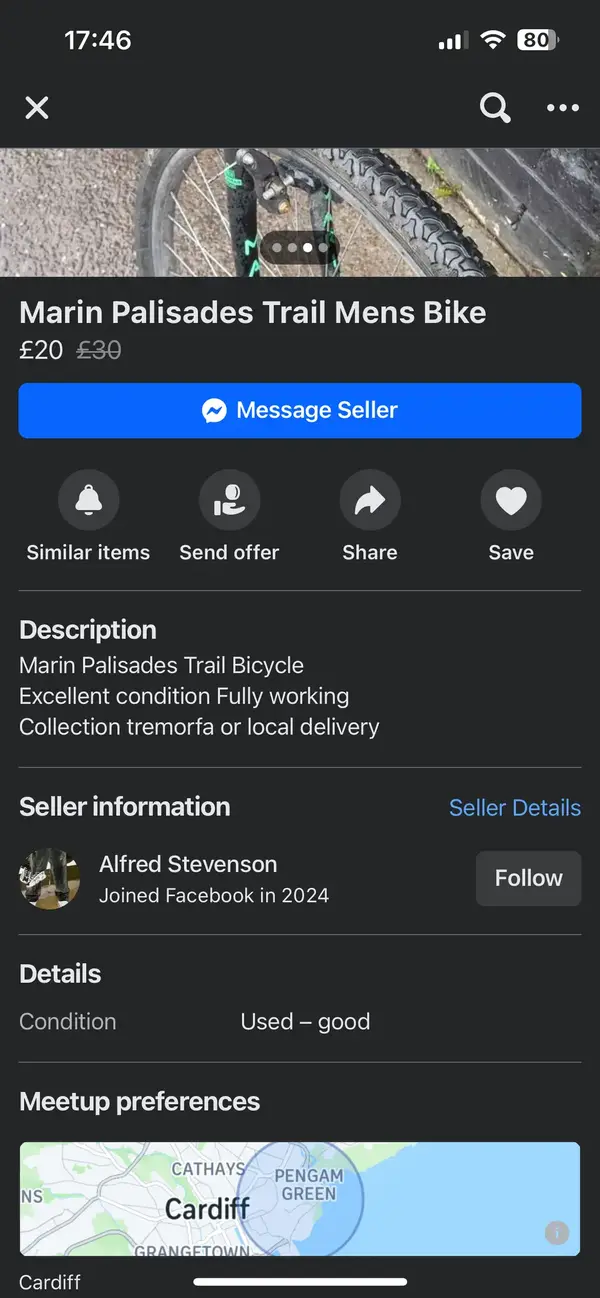Open marketplace search
Image resolution: width=600 pixels, height=1298 pixels.
495,108
